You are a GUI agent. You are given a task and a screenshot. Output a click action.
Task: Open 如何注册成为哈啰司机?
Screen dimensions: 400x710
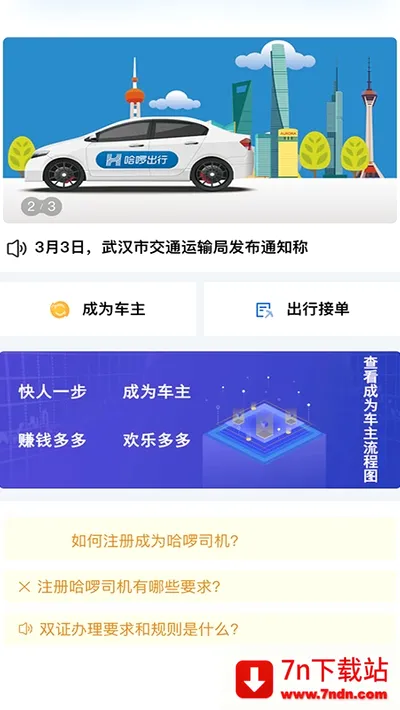(200, 540)
